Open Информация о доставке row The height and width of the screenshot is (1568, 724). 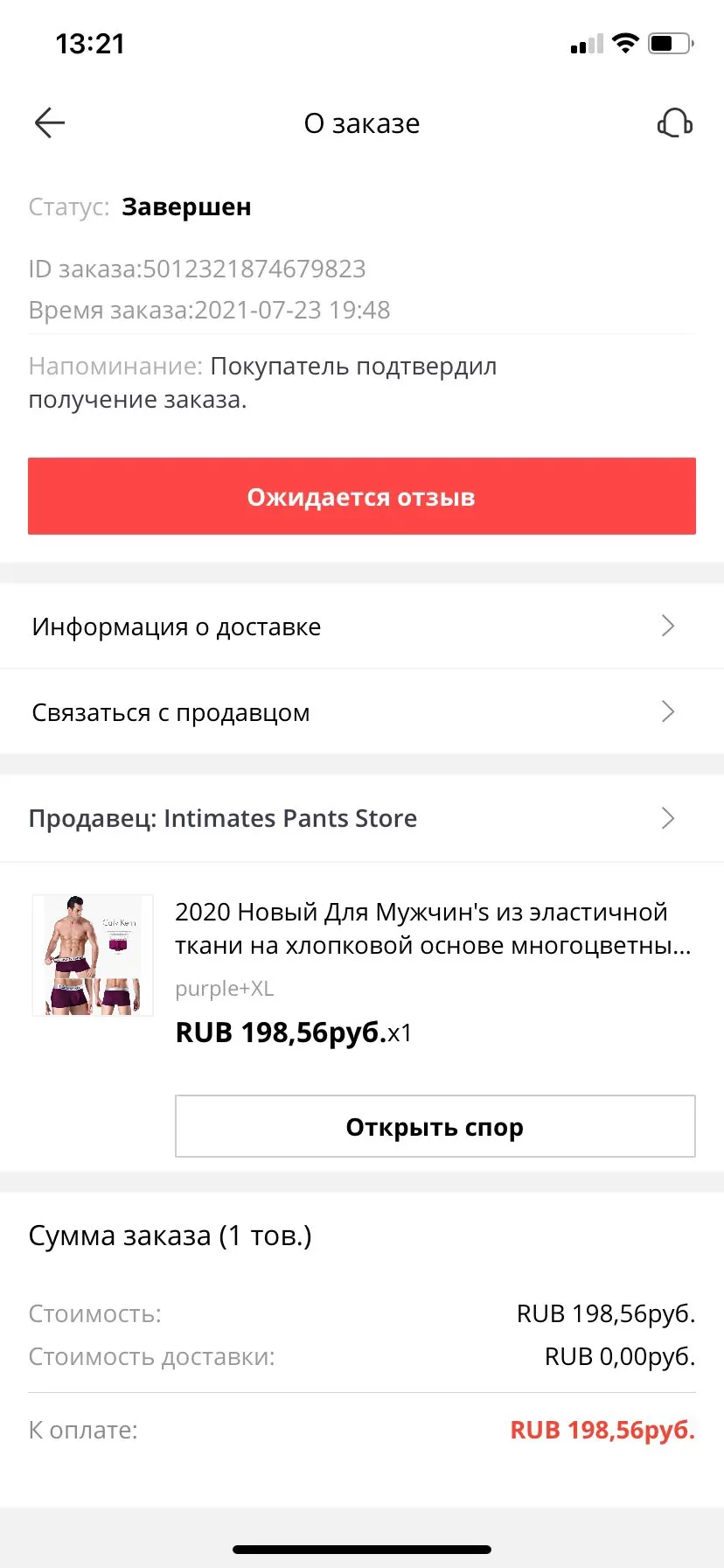(361, 626)
